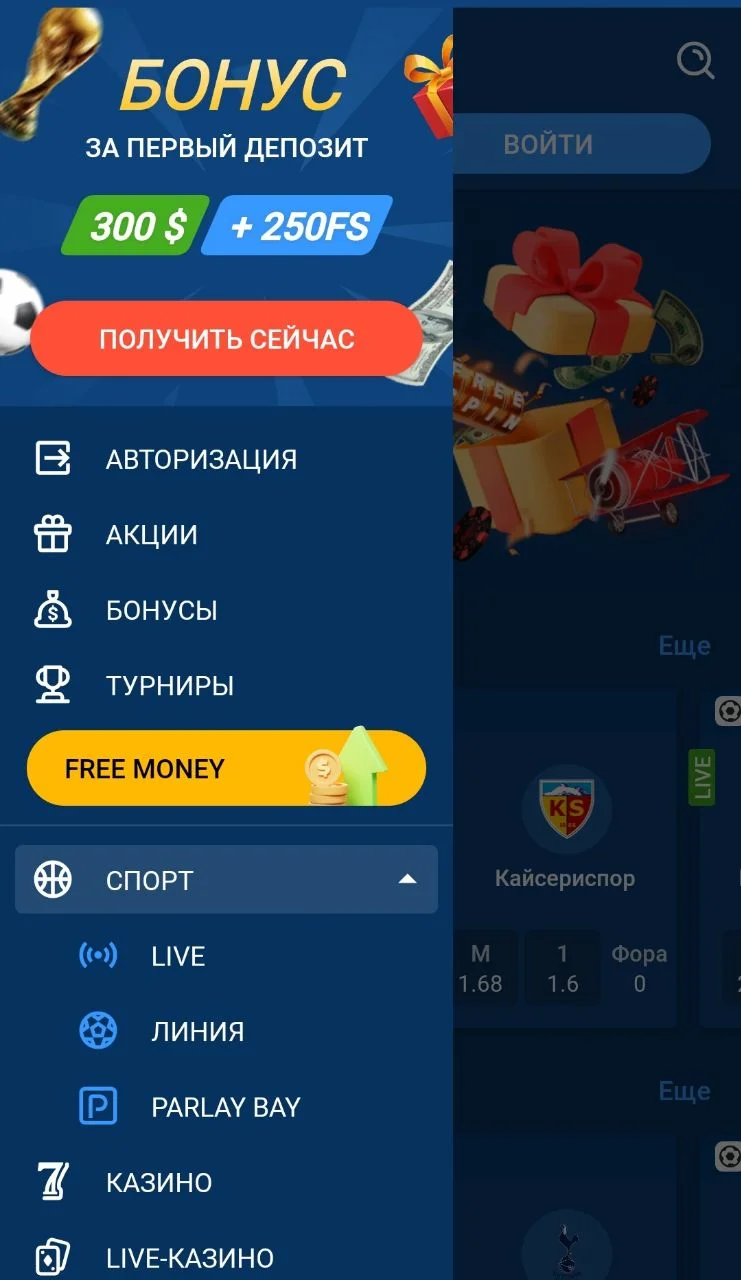The width and height of the screenshot is (741, 1280).
Task: Open the АВТОРИЗАЦИЯ menu item
Action: [x=200, y=459]
